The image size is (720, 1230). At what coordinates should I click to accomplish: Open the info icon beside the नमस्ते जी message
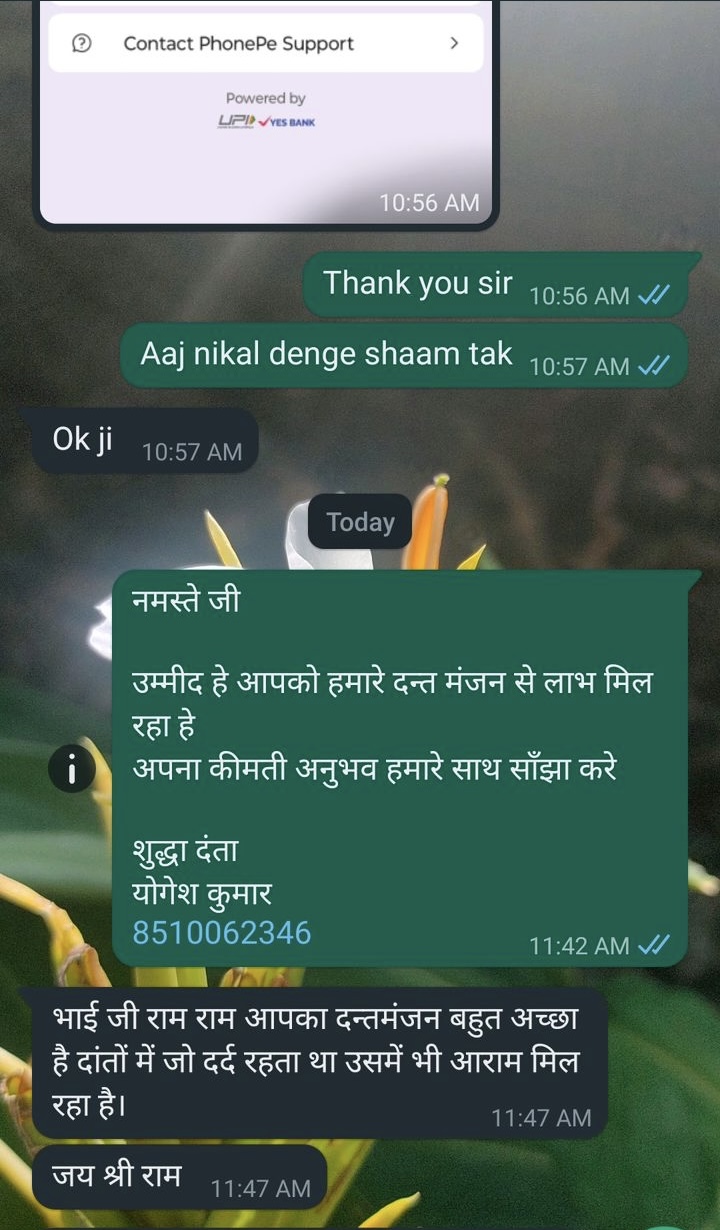pos(73,769)
